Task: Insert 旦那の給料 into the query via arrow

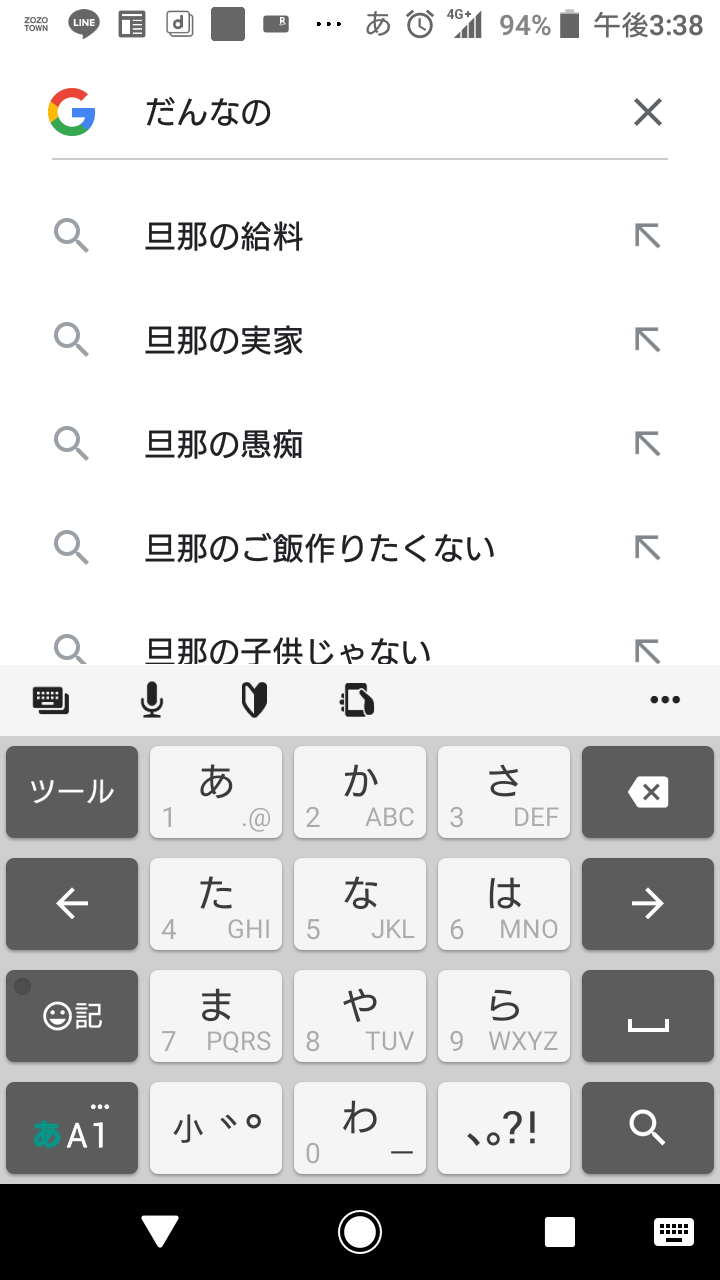Action: [x=648, y=236]
